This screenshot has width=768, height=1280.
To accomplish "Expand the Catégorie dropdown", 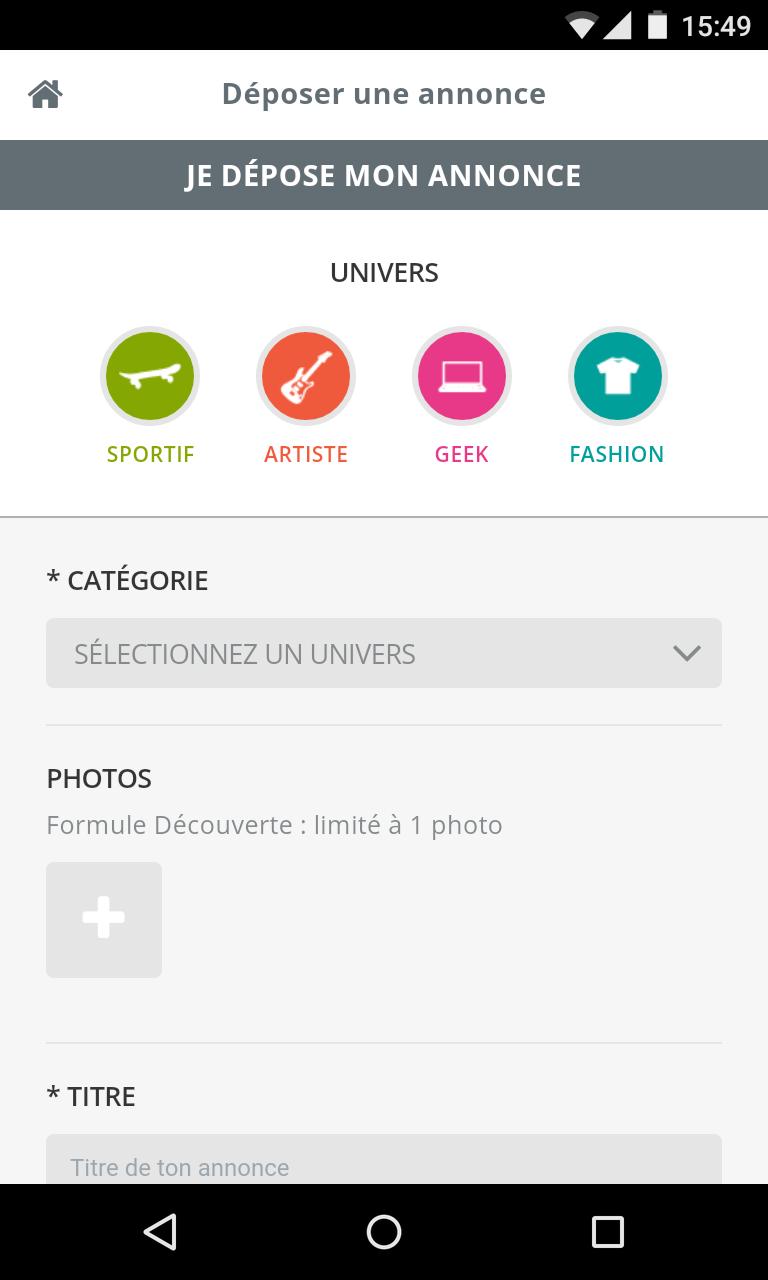I will 384,653.
